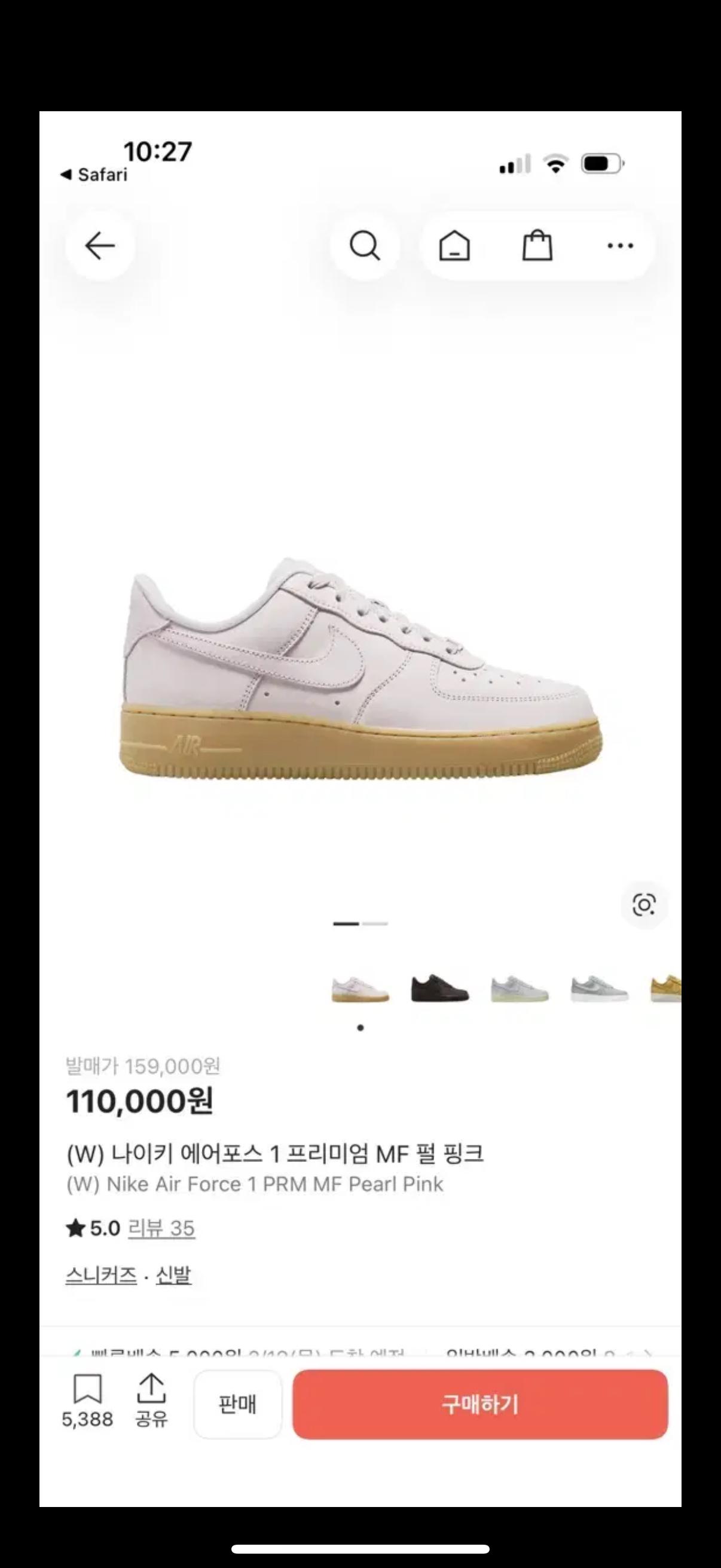
Task: Go back with the arrow button
Action: coord(100,246)
